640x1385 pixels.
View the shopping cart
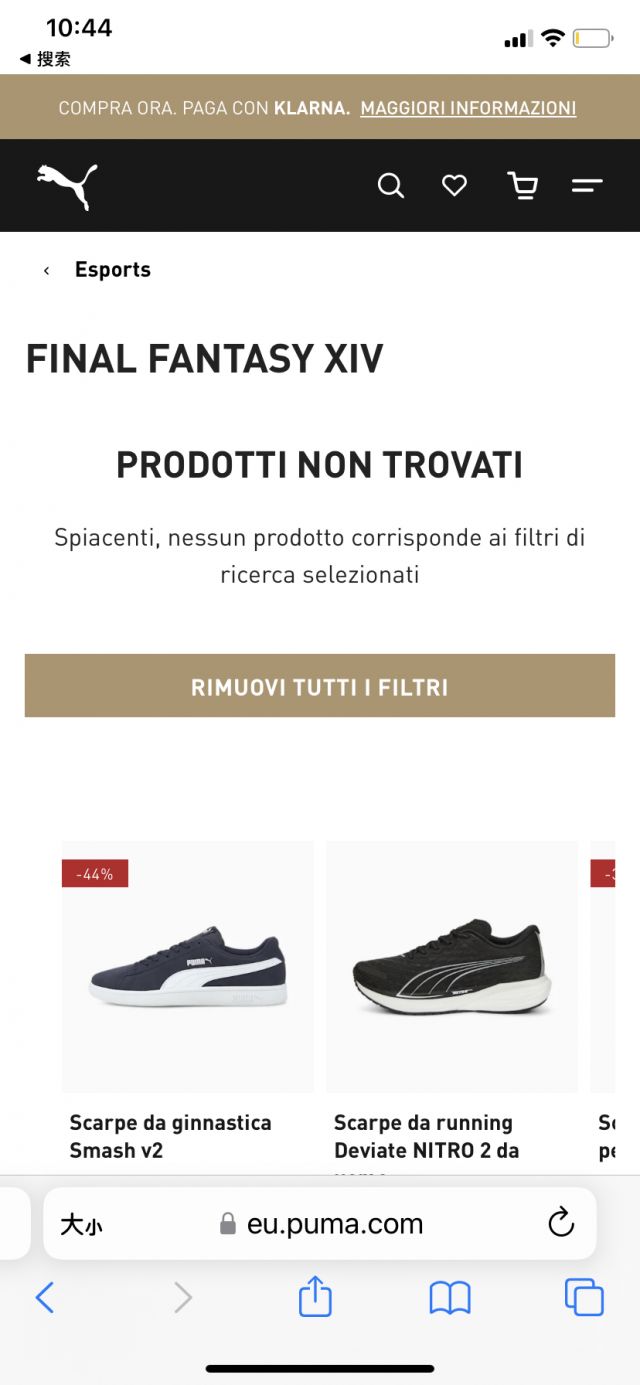[x=522, y=186]
